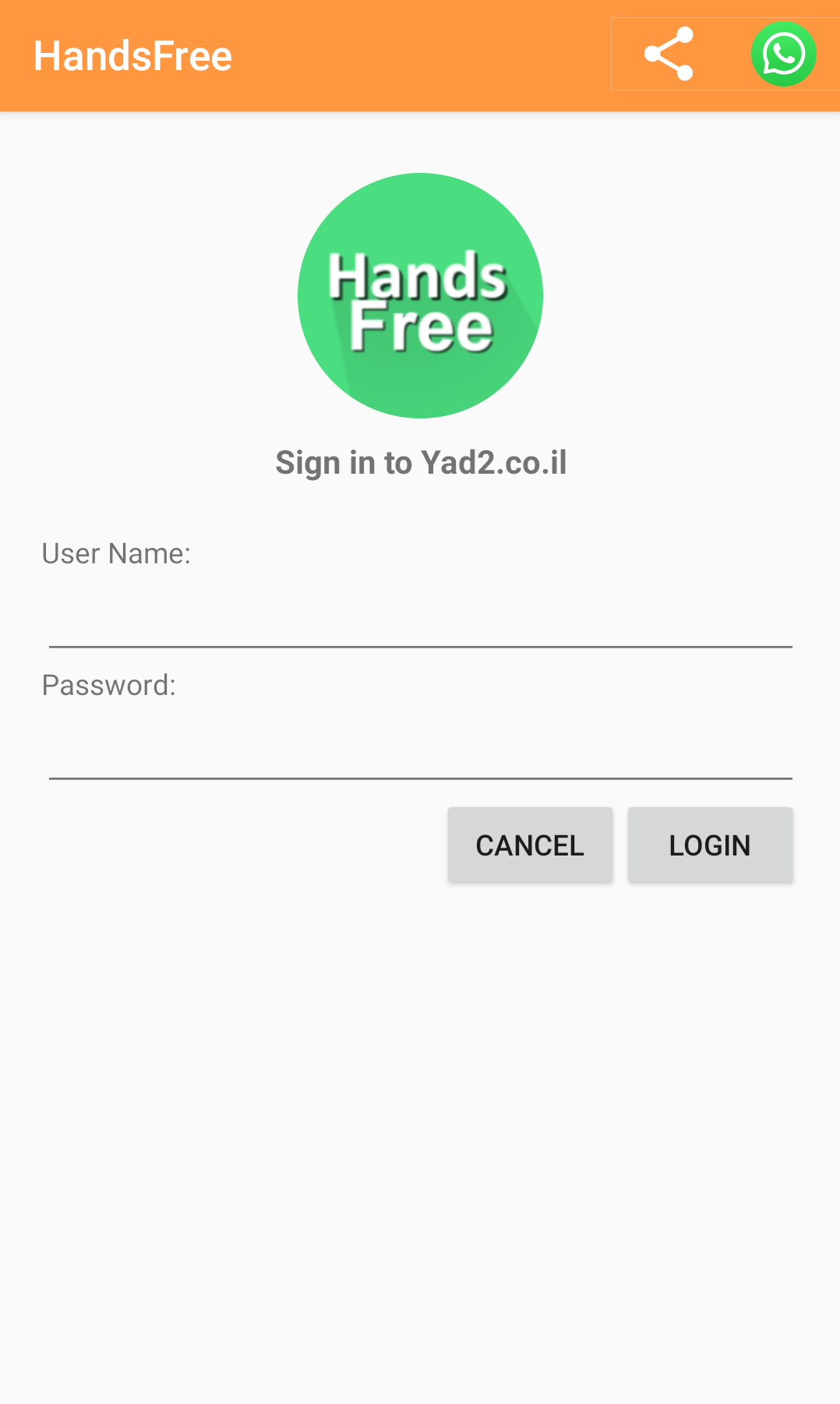Tap the Login button
840x1404 pixels.
[x=710, y=845]
